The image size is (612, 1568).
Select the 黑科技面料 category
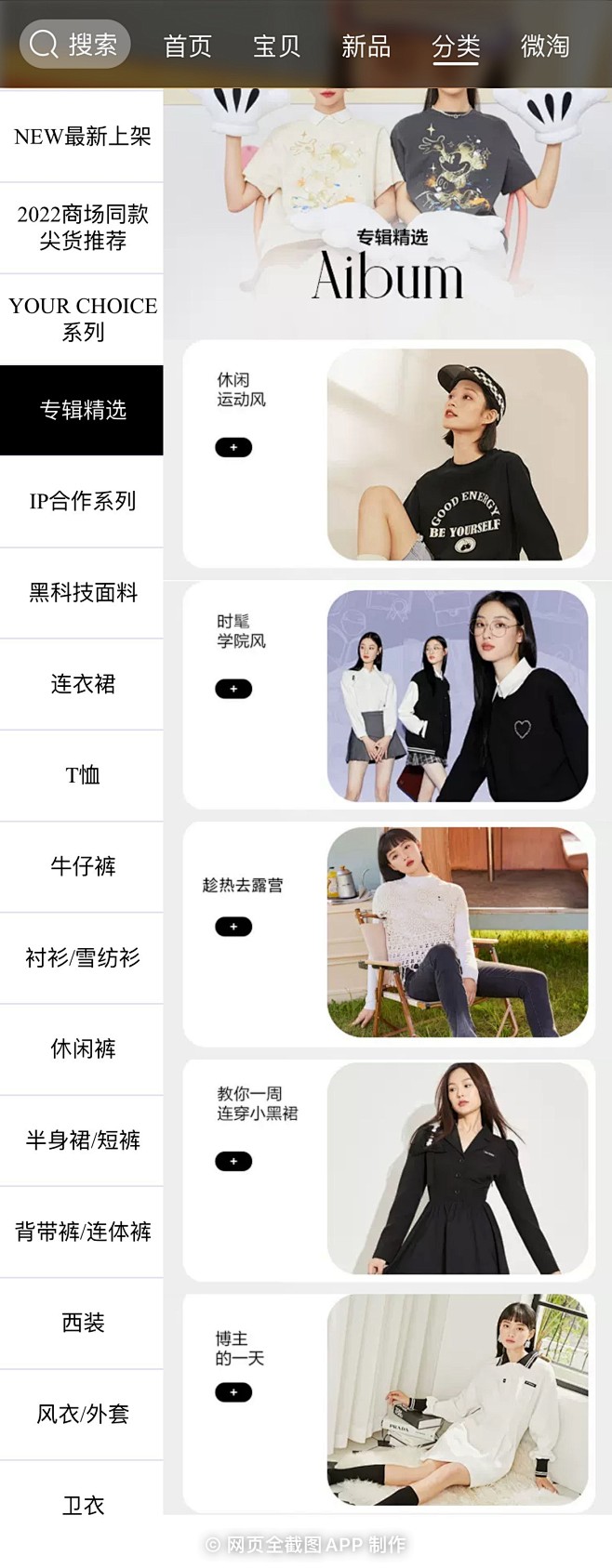tap(82, 592)
